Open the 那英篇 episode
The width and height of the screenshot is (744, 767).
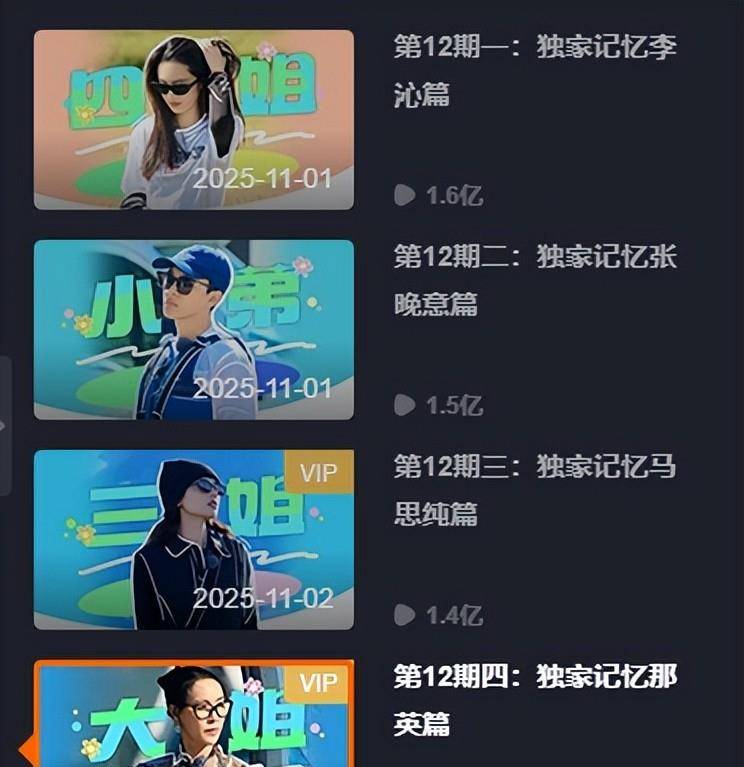tap(194, 715)
